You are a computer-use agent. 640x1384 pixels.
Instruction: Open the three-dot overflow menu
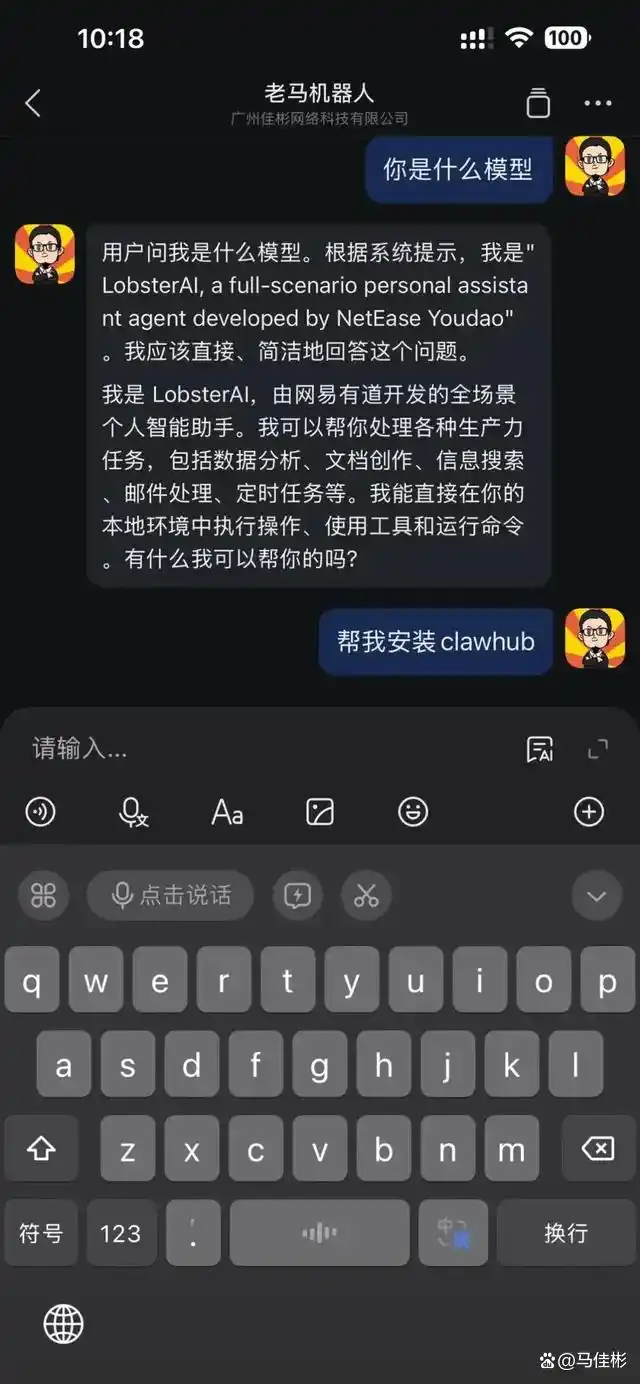tap(598, 103)
